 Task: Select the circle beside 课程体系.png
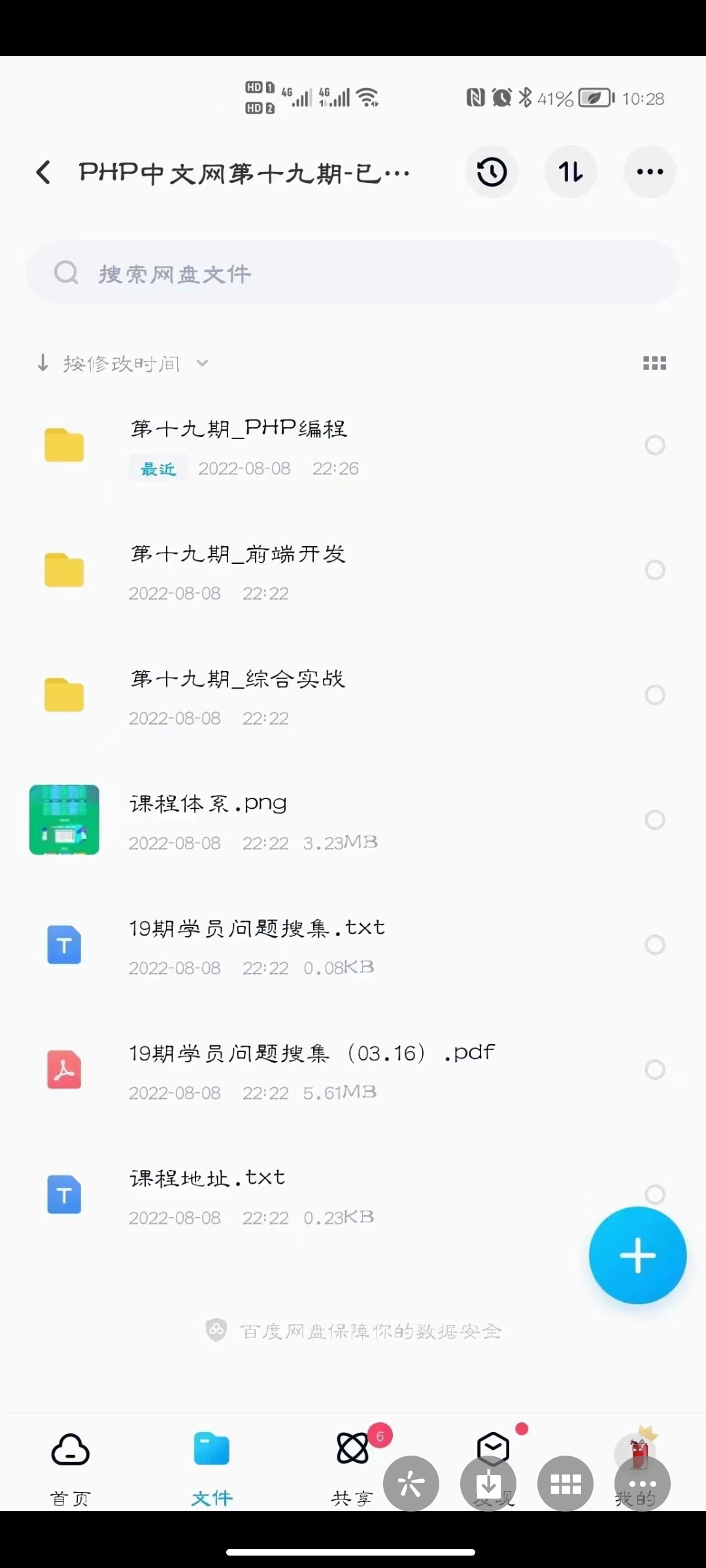tap(655, 820)
